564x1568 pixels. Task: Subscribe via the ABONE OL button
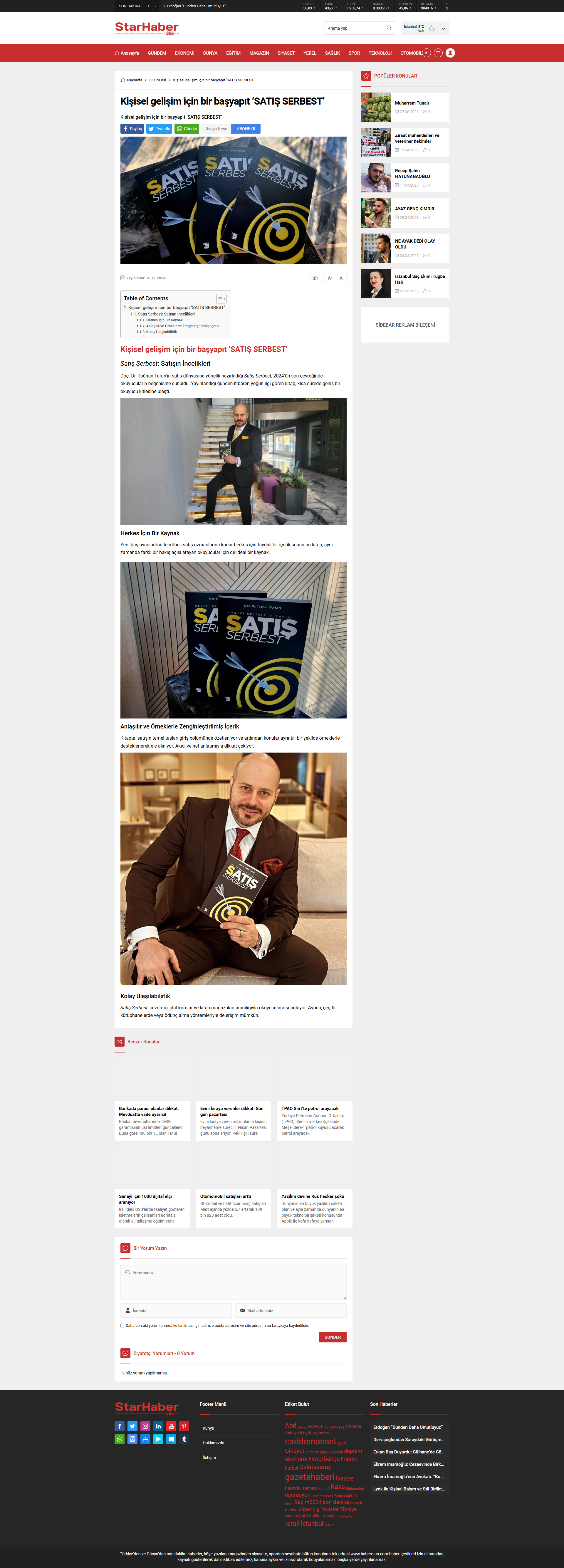tap(246, 128)
